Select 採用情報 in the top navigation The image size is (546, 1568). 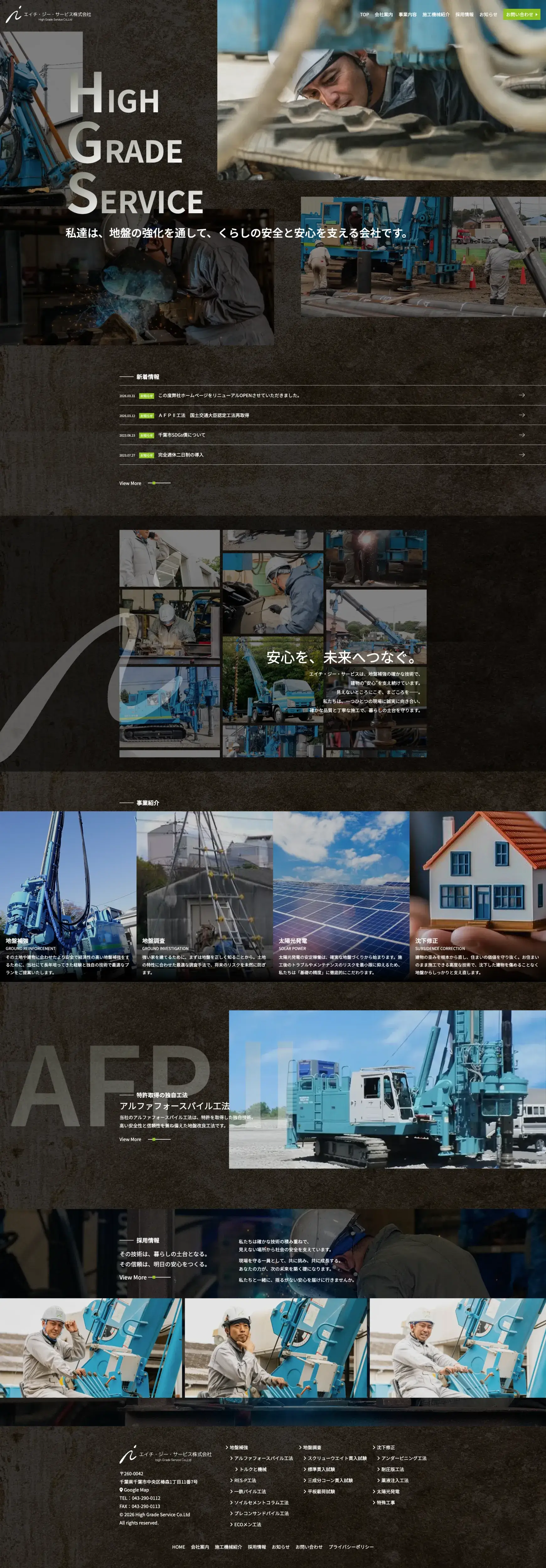(464, 15)
